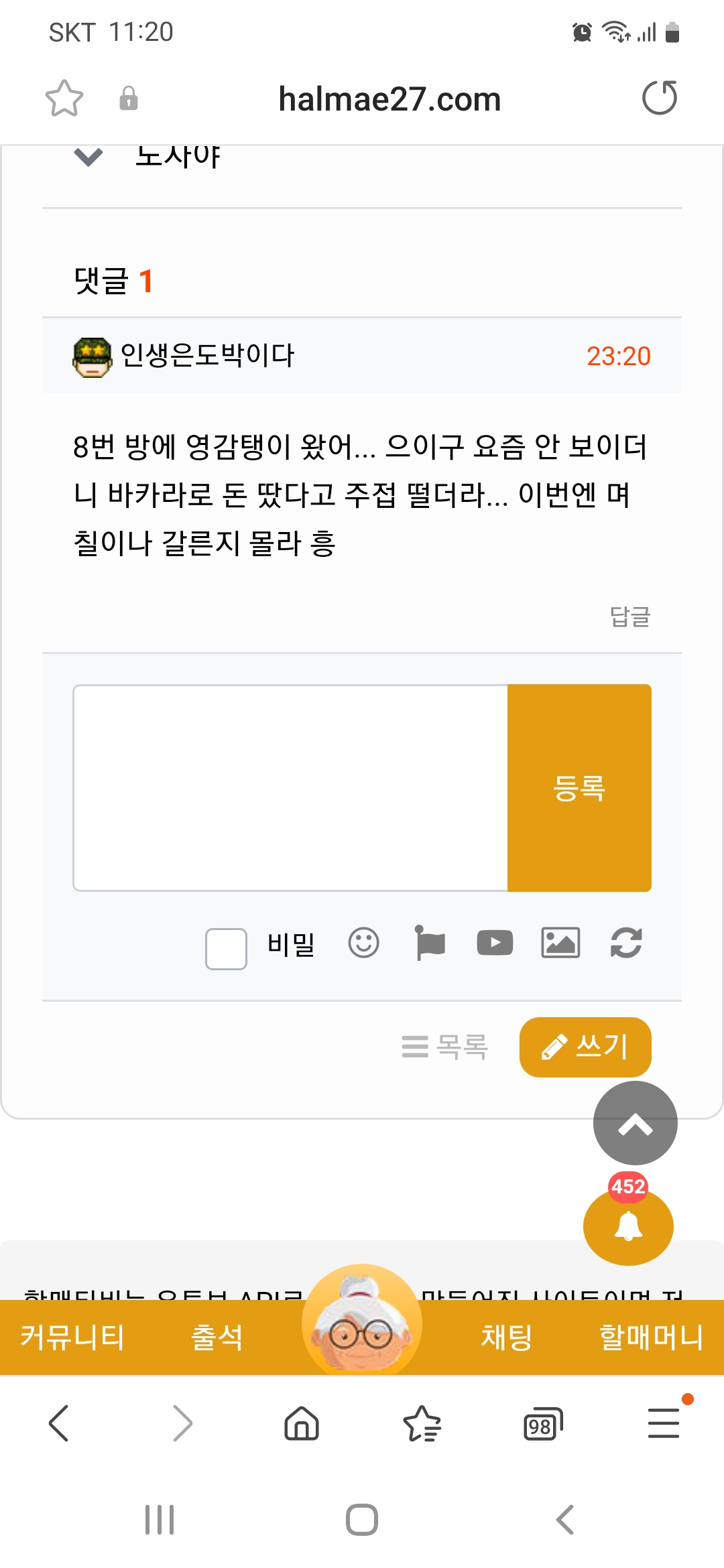View open browser tabs (98)
The image size is (724, 1568).
542,1423
